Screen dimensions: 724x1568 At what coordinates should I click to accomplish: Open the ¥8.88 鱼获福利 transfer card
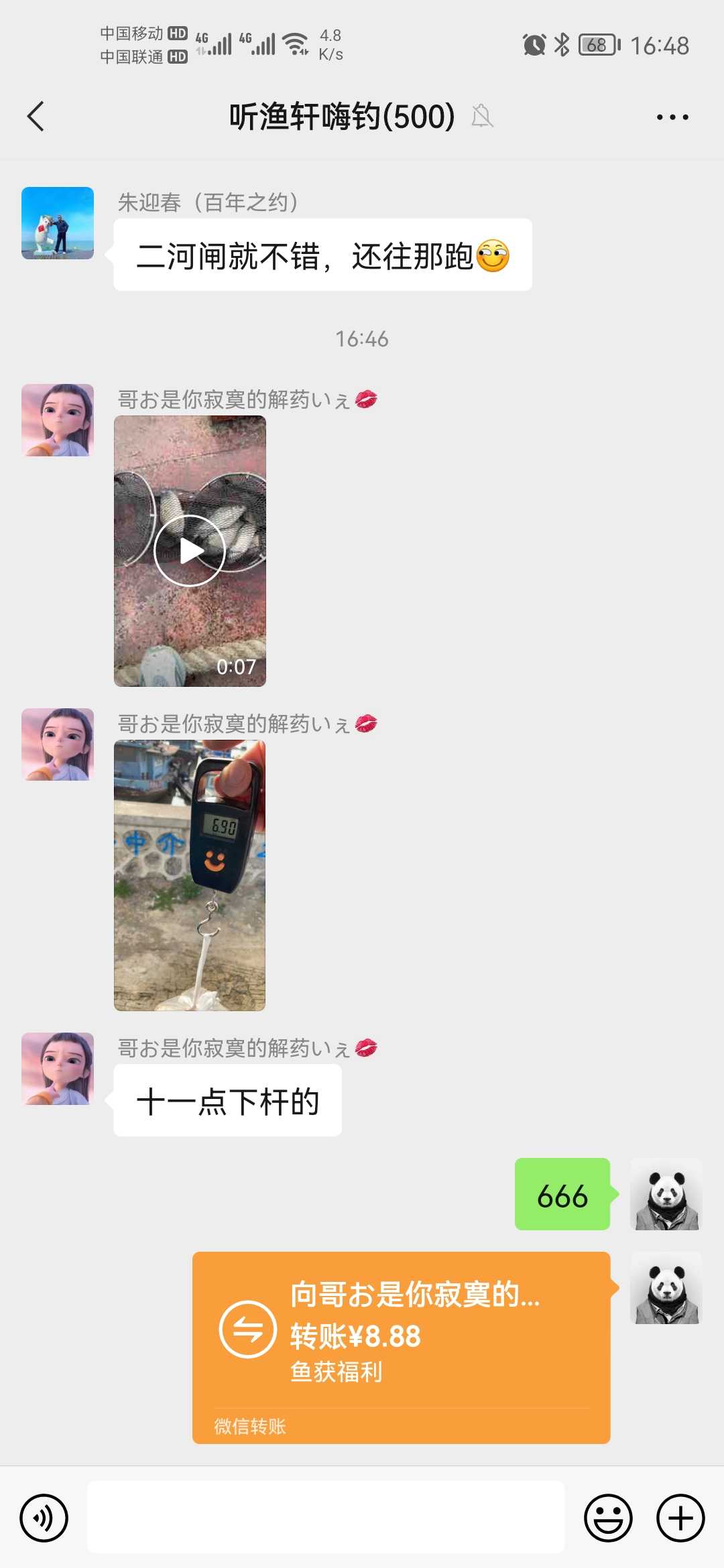pyautogui.click(x=402, y=1348)
